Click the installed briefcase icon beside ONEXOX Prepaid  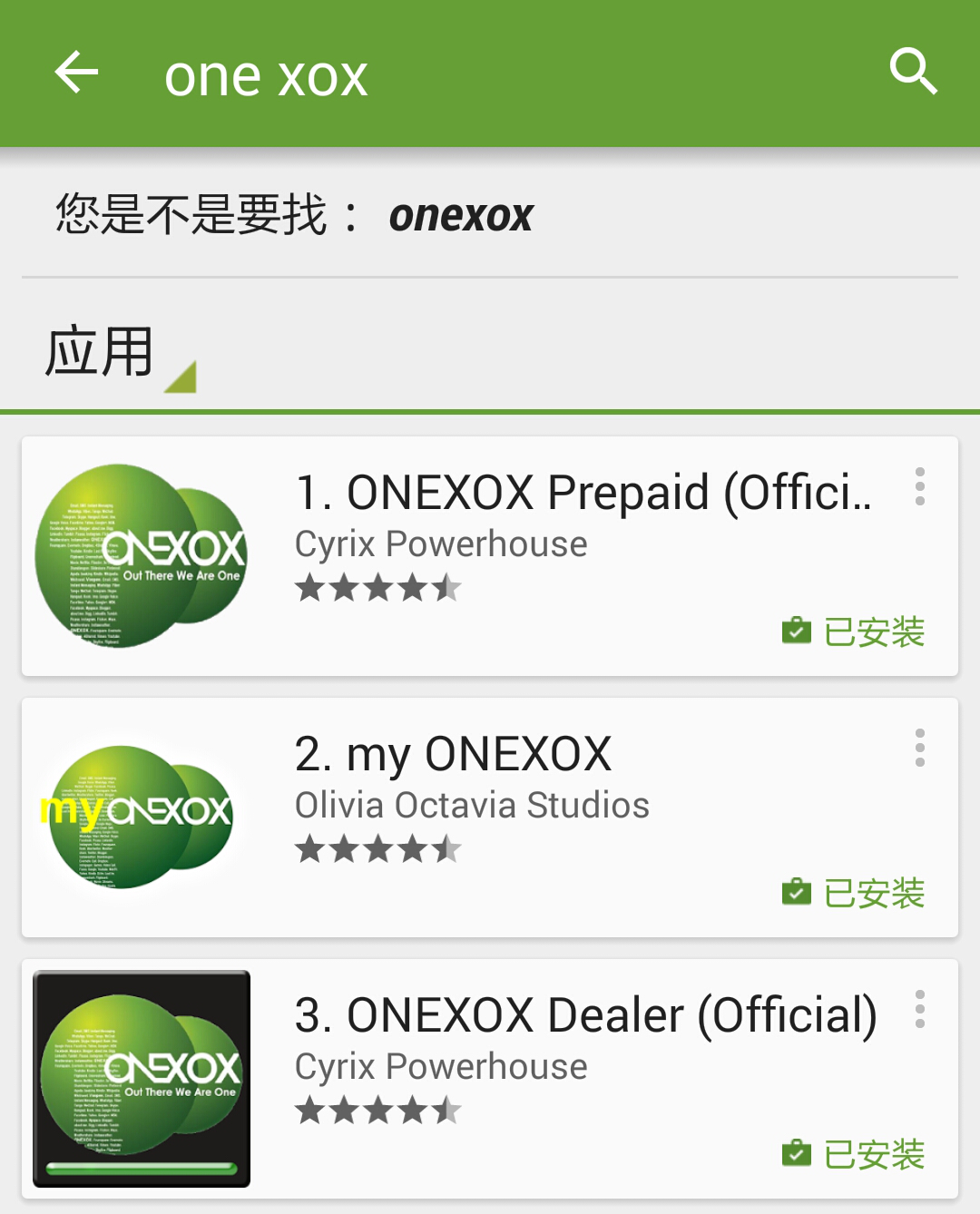click(796, 630)
